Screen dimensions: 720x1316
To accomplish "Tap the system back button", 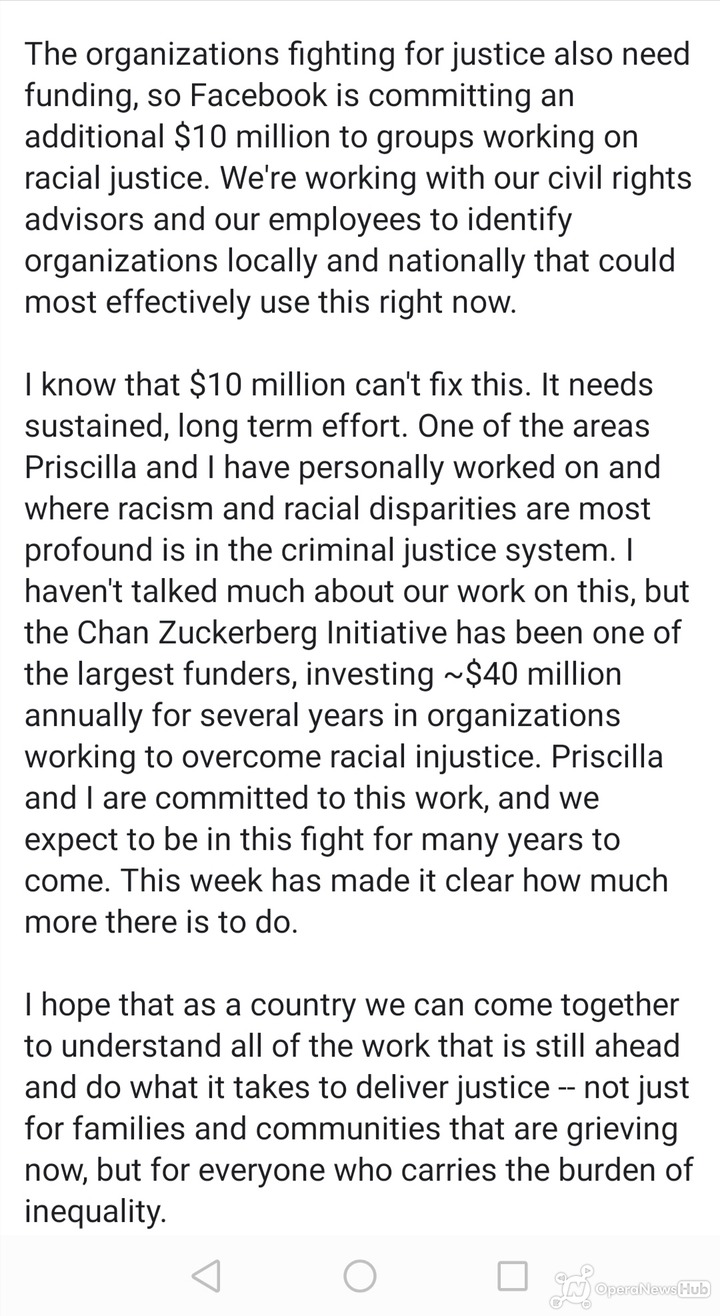I will tap(206, 1275).
